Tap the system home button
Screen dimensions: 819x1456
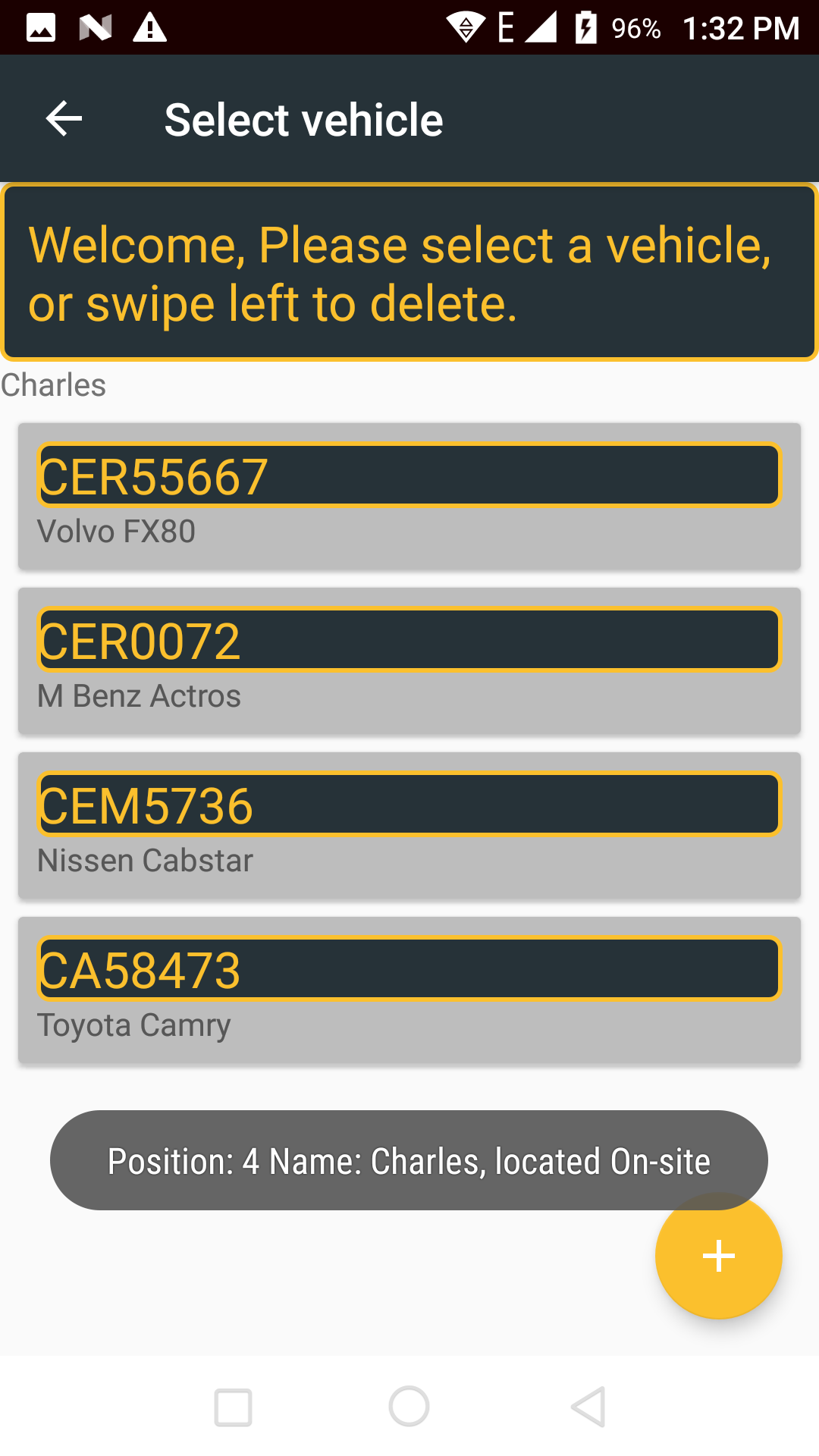pos(409,1407)
